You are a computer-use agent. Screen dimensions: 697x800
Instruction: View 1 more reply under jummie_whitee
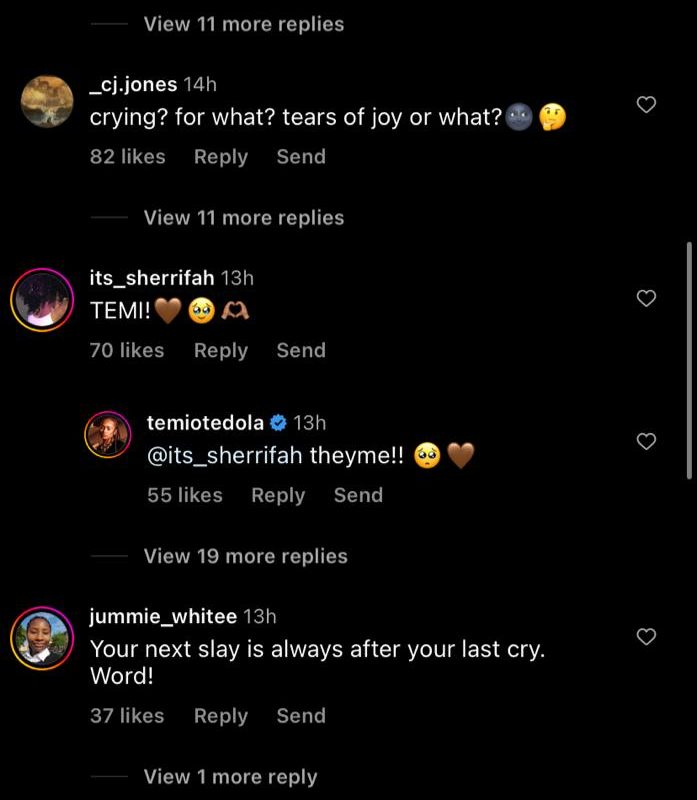tap(230, 777)
